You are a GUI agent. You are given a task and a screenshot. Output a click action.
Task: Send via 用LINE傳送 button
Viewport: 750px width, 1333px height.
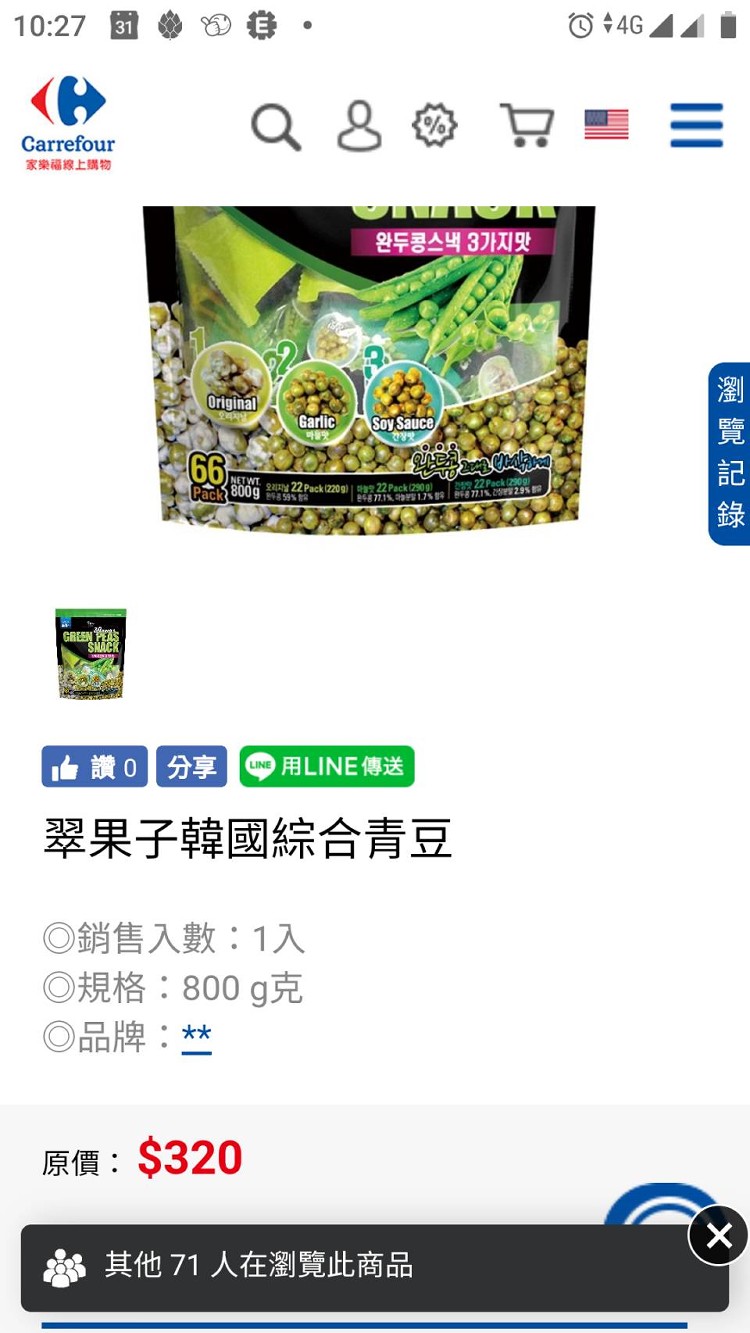point(327,767)
